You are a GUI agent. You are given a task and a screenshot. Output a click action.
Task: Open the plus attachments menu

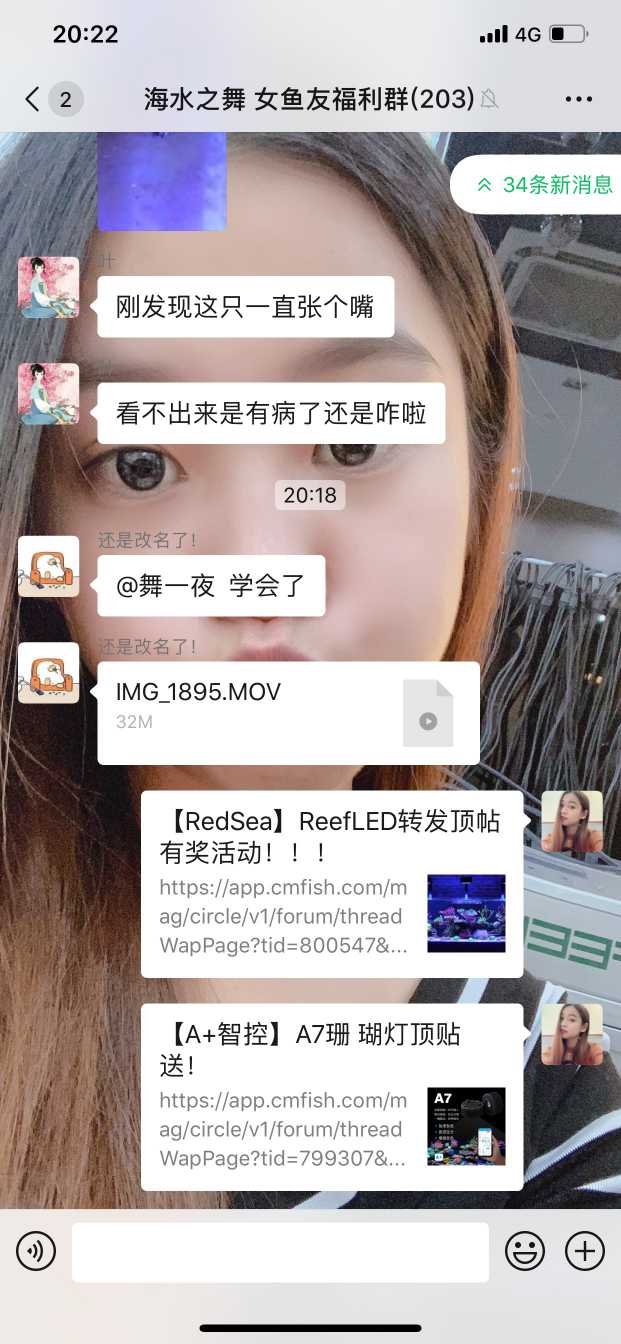pyautogui.click(x=585, y=1251)
